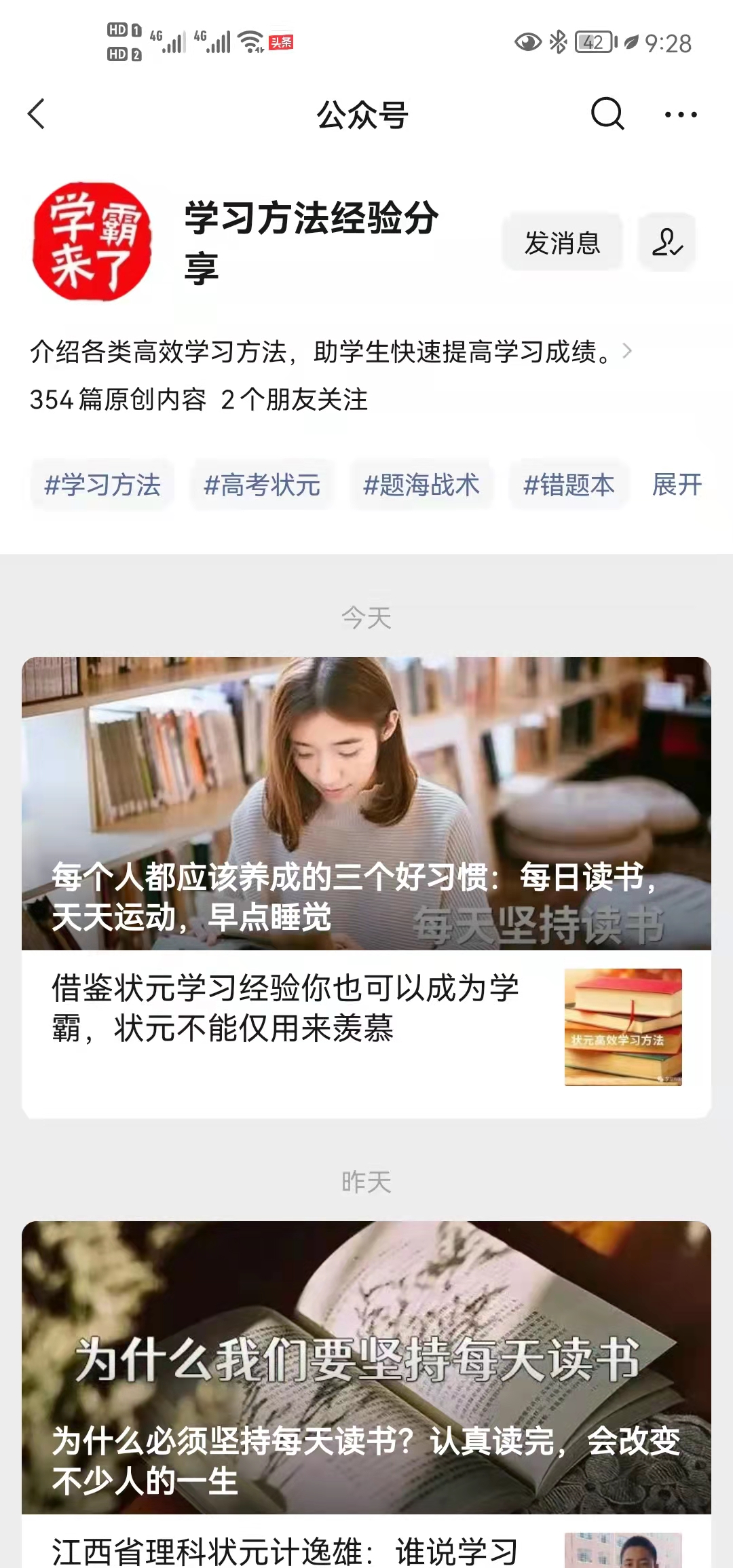733x1568 pixels.
Task: Go back from the 公众号 page
Action: [37, 114]
